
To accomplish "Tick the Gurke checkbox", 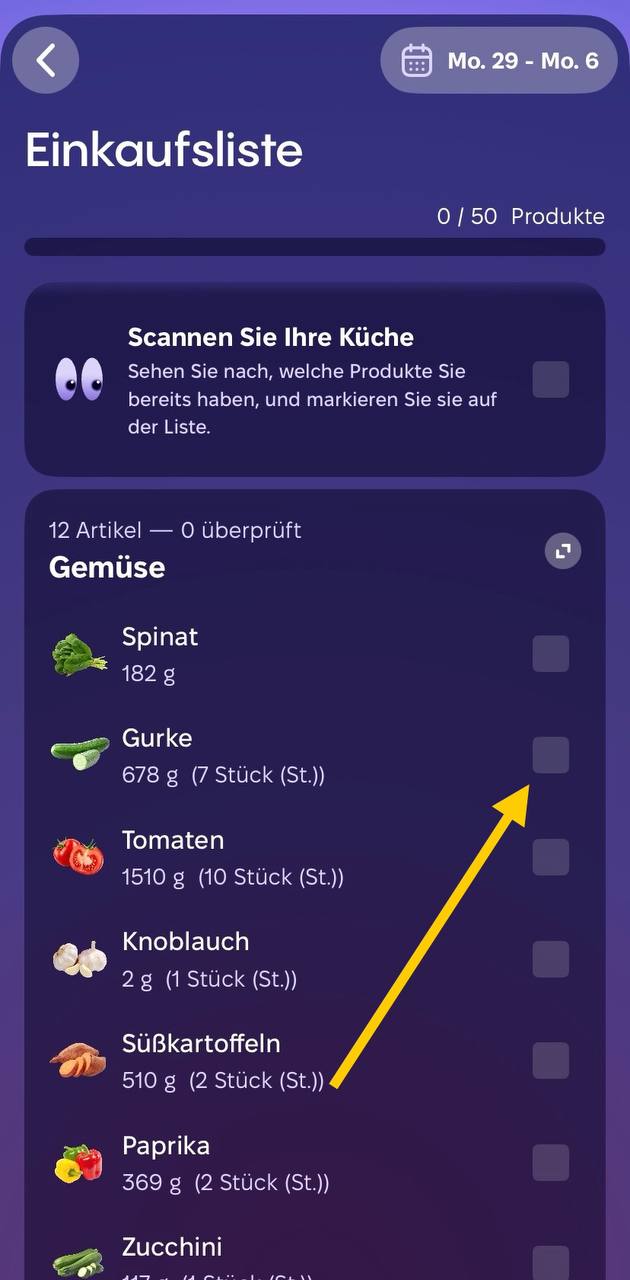I will click(550, 755).
